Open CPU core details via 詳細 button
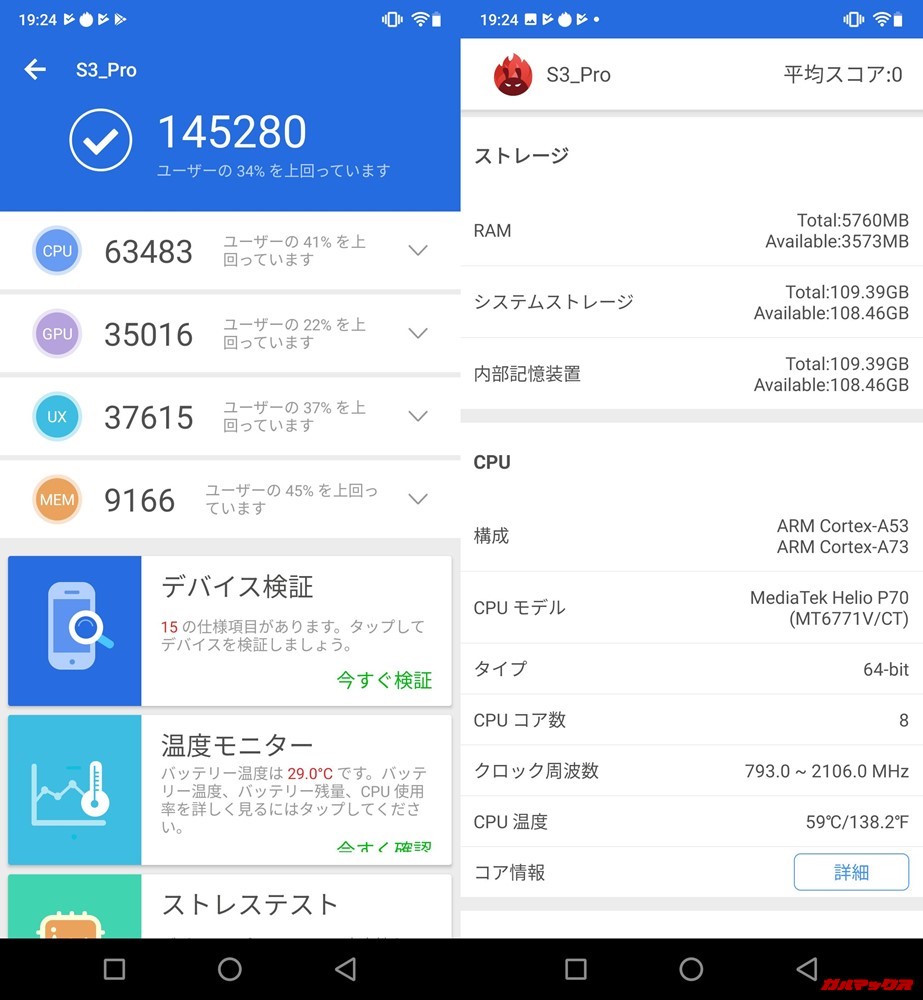Image resolution: width=923 pixels, height=1000 pixels. 851,872
